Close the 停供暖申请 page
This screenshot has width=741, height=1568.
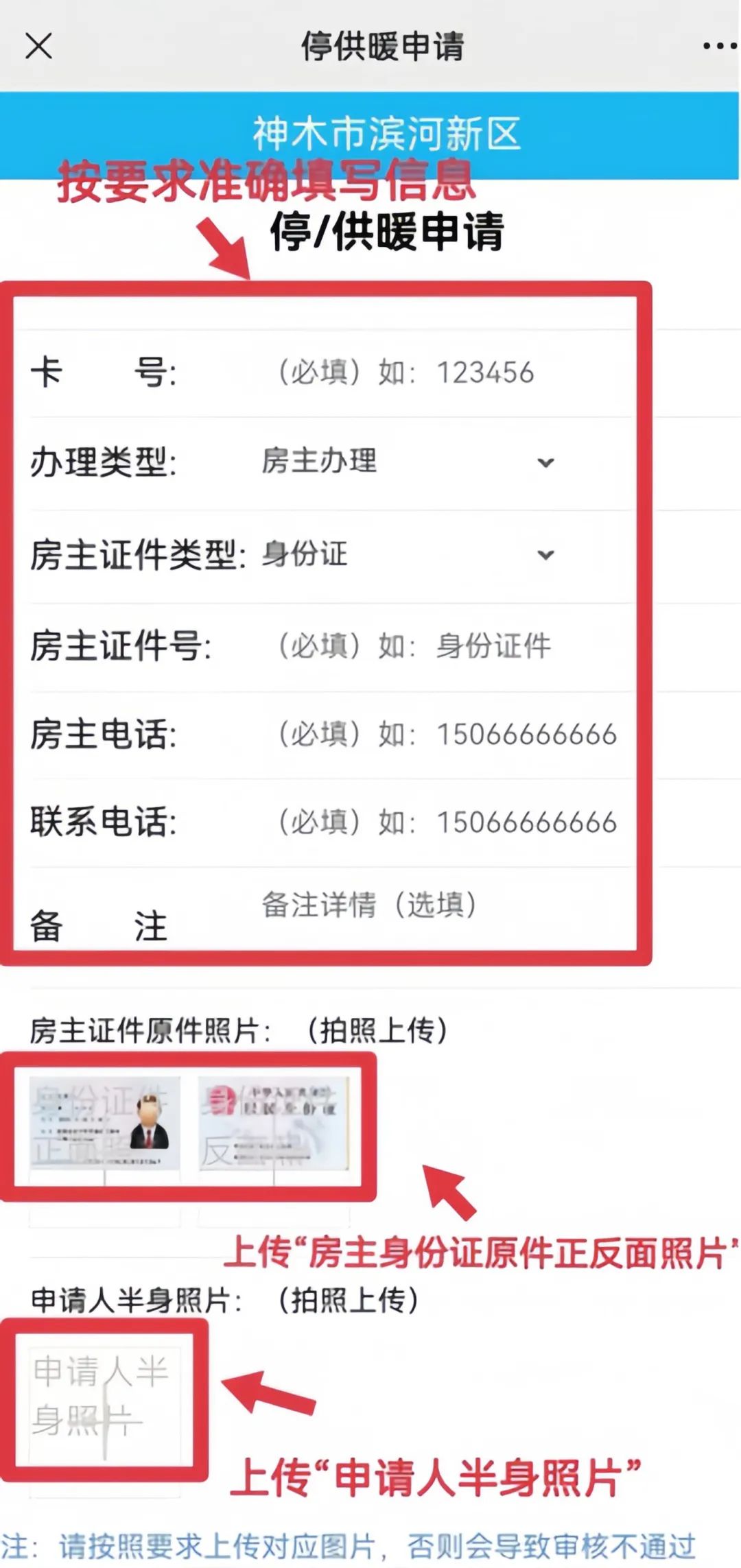tap(38, 47)
